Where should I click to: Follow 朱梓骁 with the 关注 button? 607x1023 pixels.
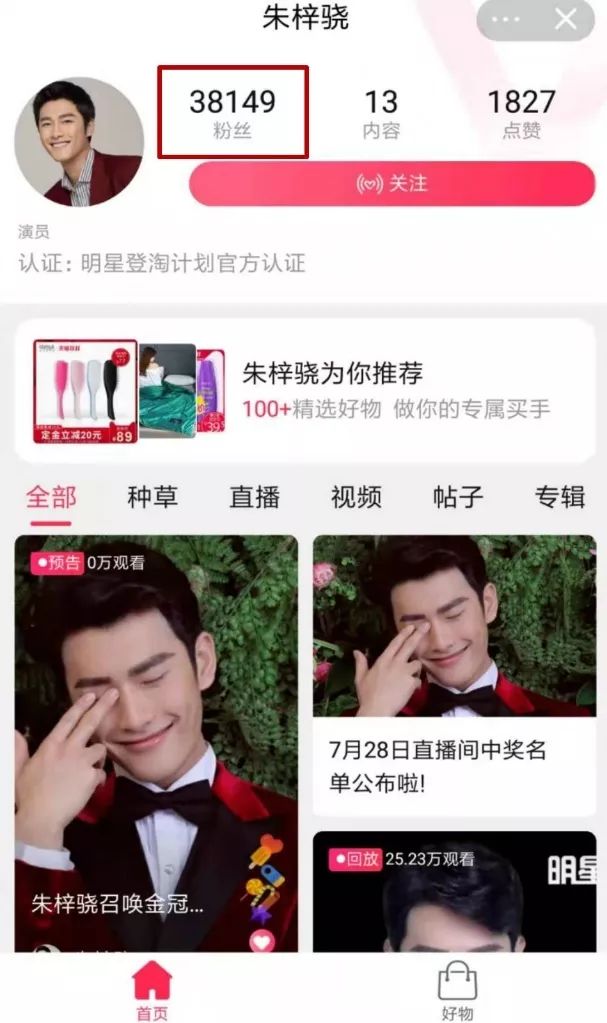click(392, 183)
